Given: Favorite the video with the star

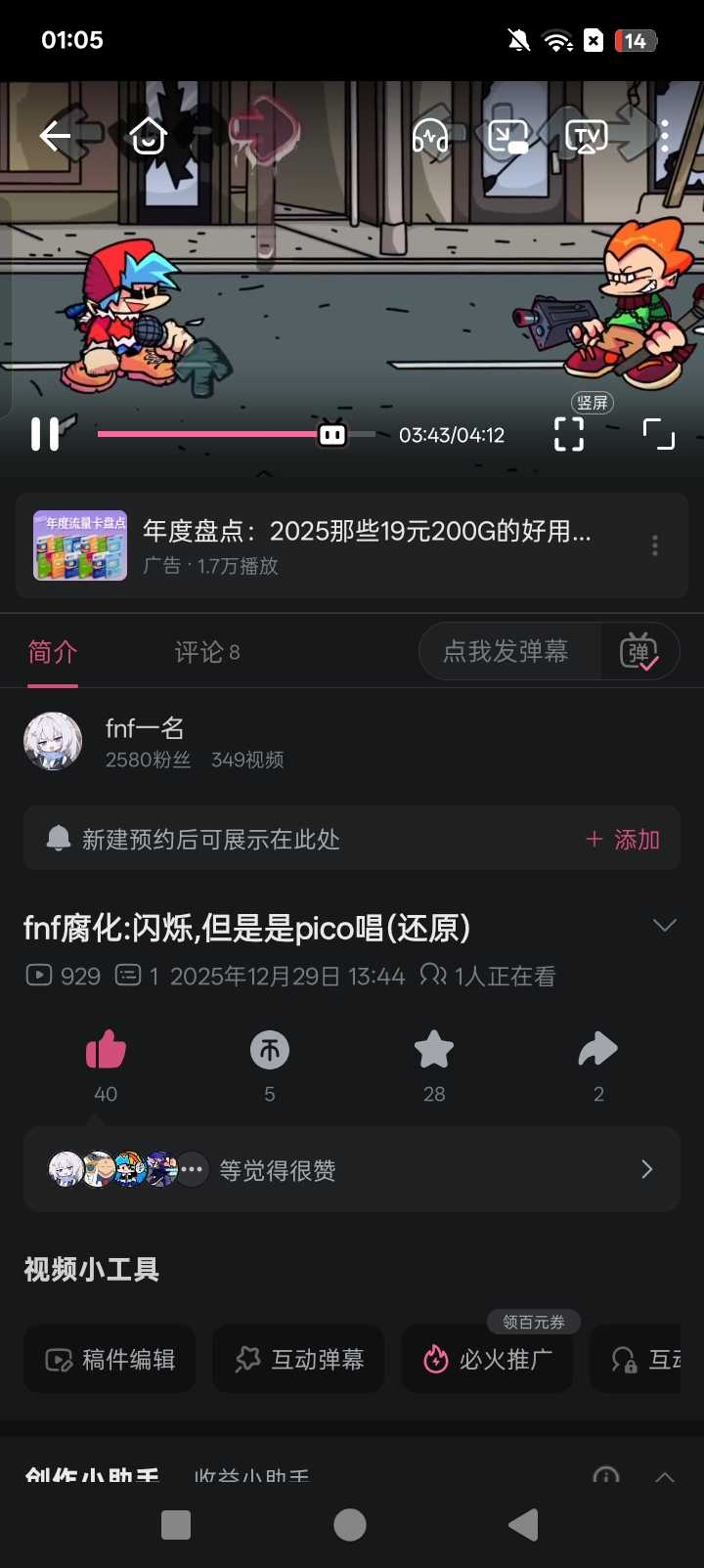Looking at the screenshot, I should 434,1051.
